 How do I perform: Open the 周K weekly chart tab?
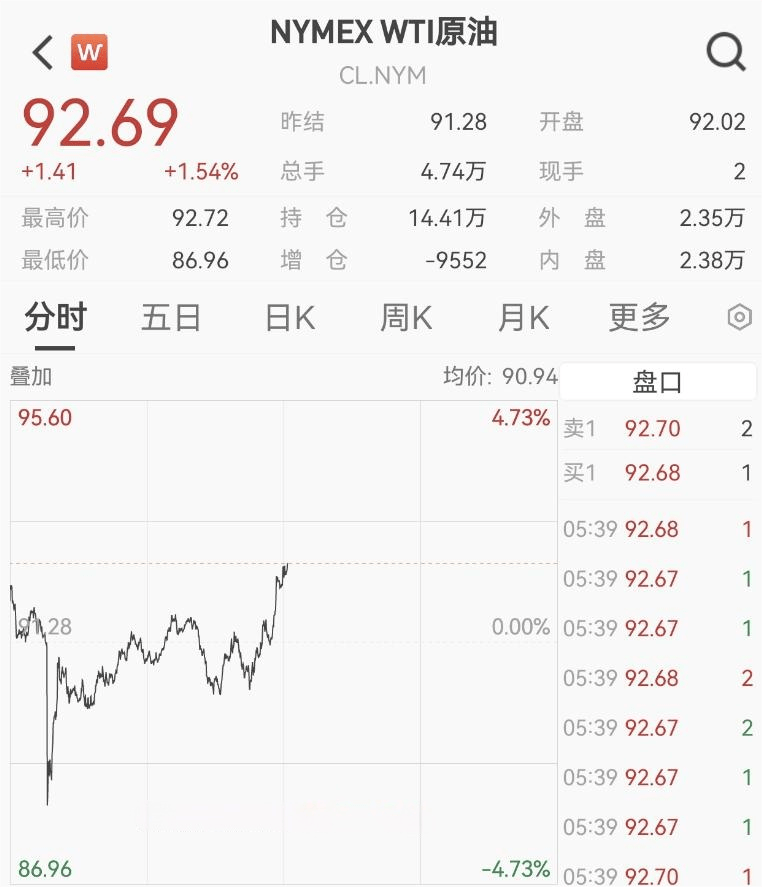point(405,316)
